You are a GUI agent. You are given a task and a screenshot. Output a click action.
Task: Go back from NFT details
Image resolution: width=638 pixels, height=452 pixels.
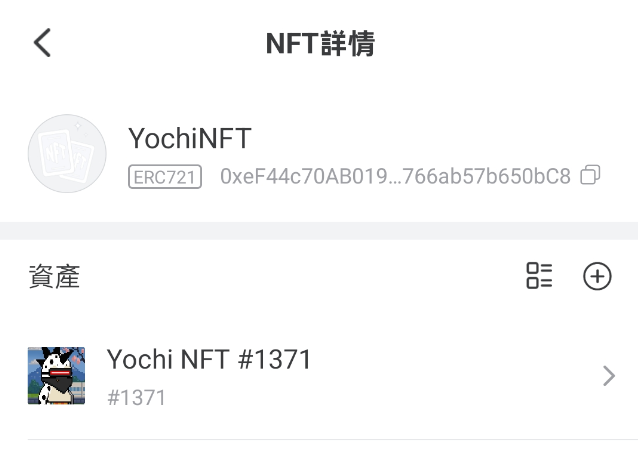coord(42,43)
